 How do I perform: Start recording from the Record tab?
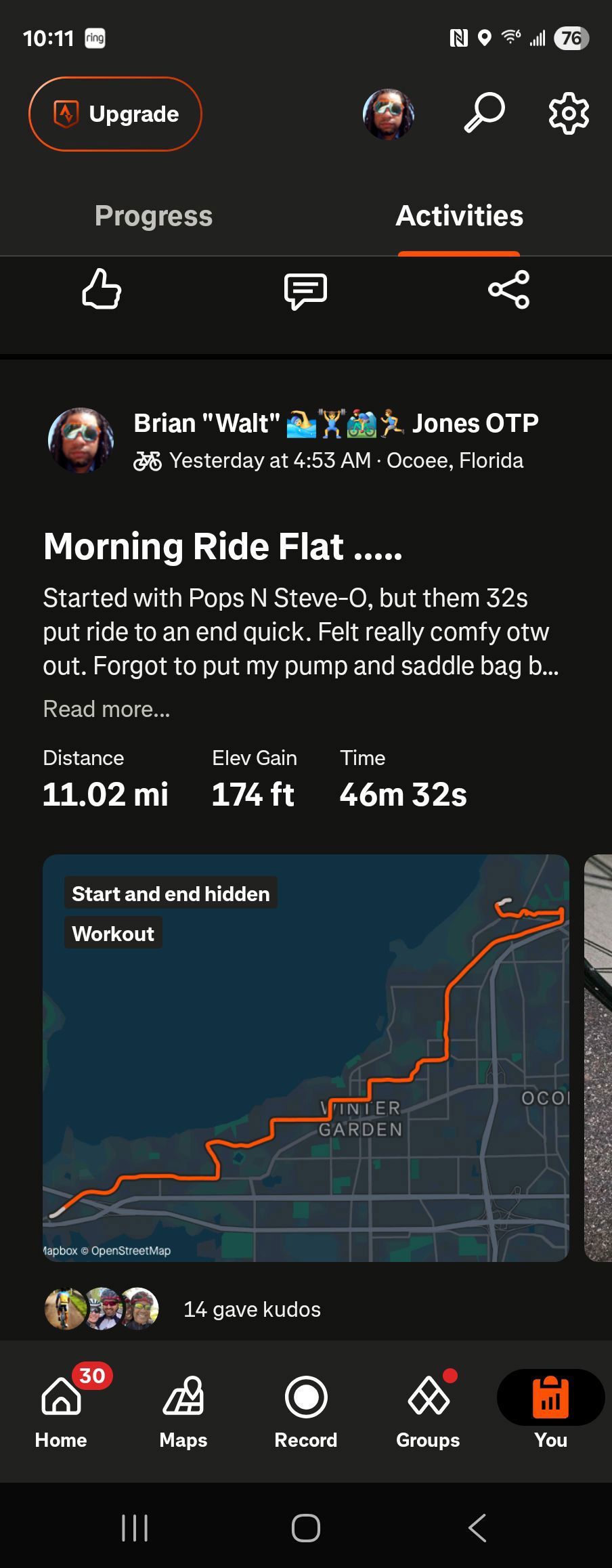tap(306, 1411)
